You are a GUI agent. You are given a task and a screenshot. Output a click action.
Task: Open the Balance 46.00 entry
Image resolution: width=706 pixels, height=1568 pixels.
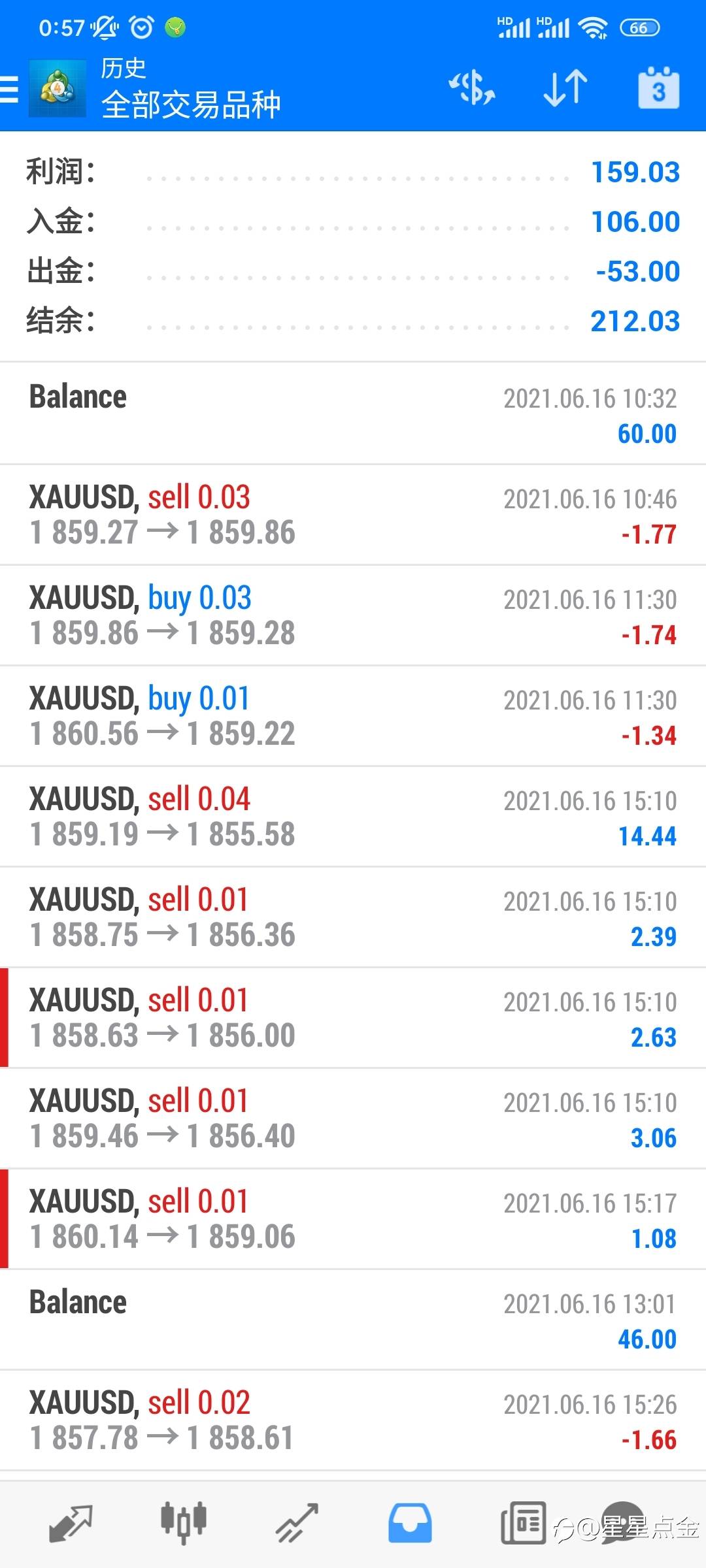click(353, 1320)
